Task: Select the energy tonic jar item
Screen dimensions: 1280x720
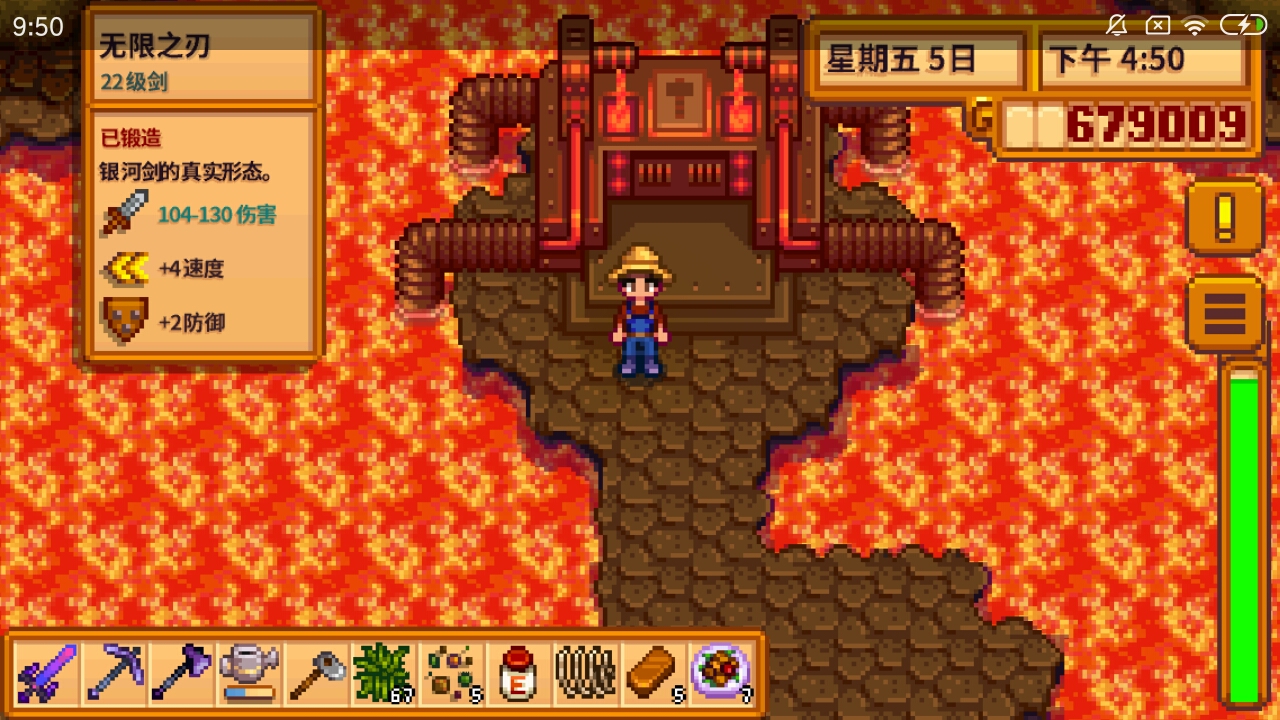Action: click(518, 672)
